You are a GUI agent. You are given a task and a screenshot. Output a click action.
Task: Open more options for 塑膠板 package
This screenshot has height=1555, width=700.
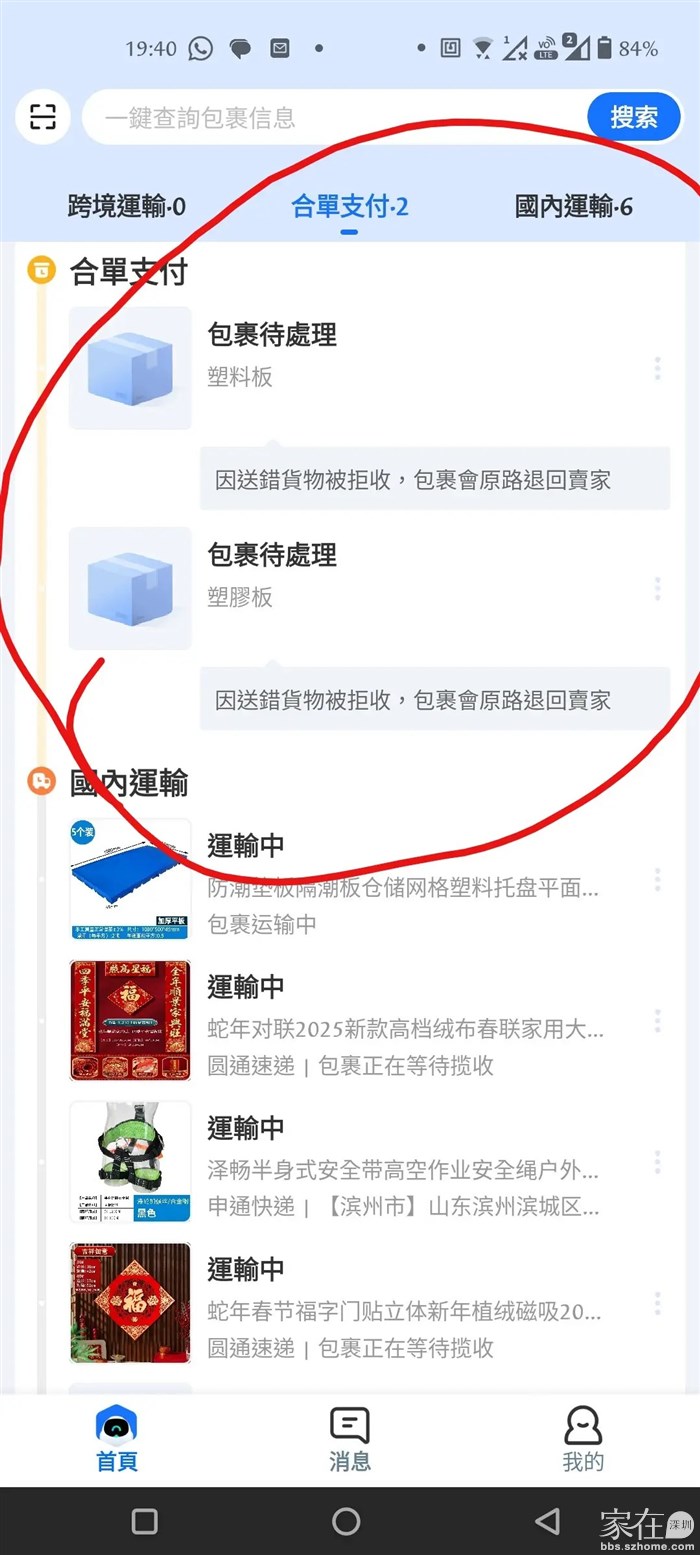[657, 588]
